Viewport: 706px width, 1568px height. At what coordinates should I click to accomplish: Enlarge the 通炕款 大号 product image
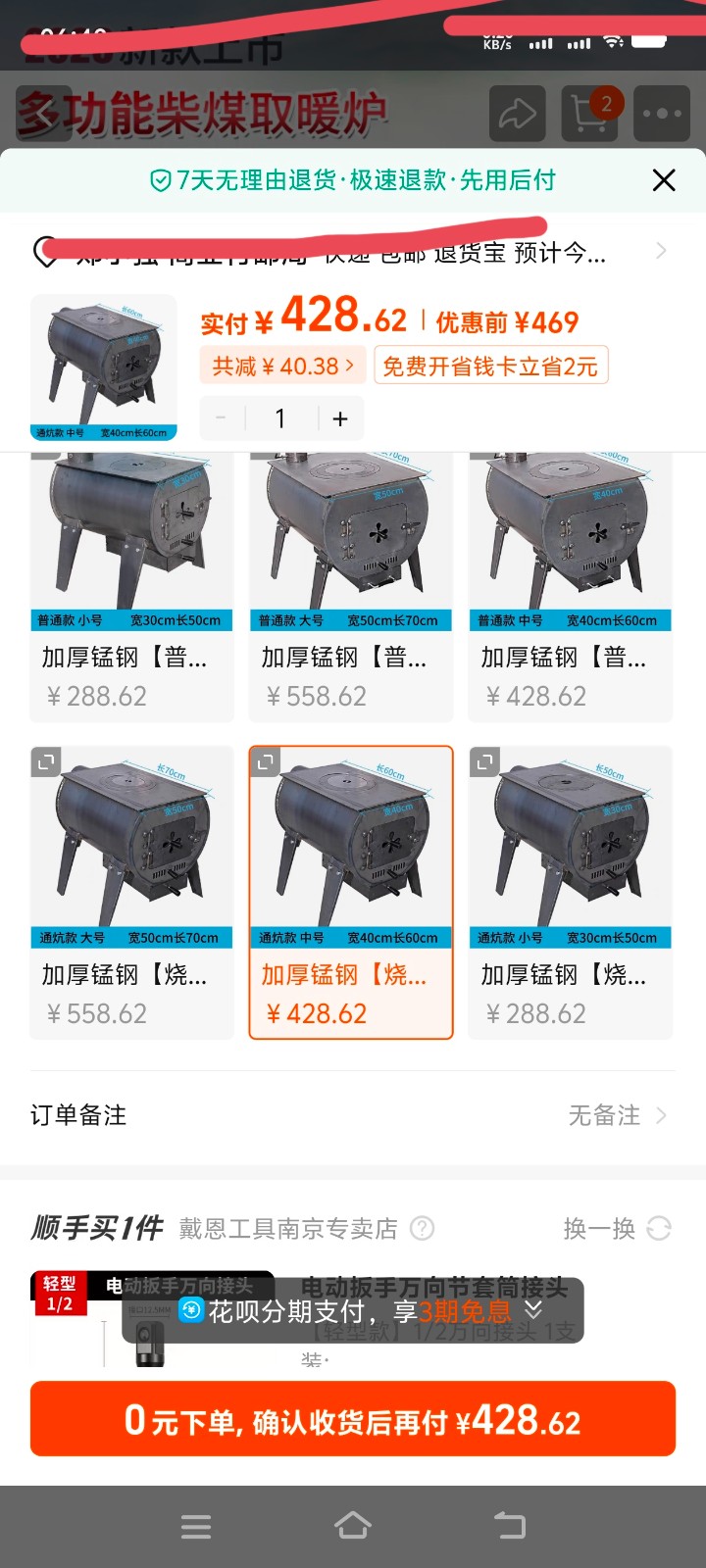pos(46,761)
